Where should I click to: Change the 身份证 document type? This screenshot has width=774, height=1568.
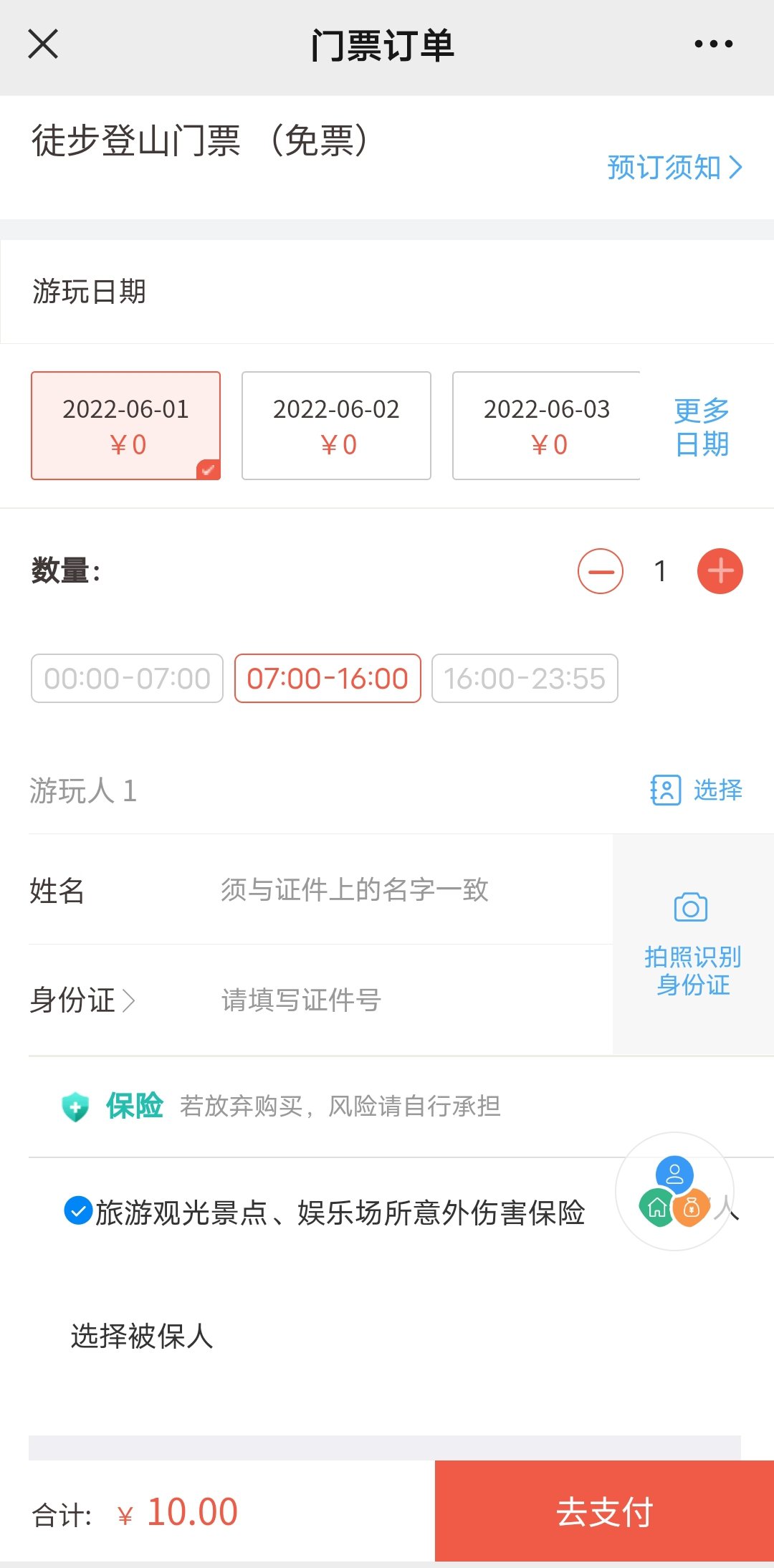[x=82, y=1000]
